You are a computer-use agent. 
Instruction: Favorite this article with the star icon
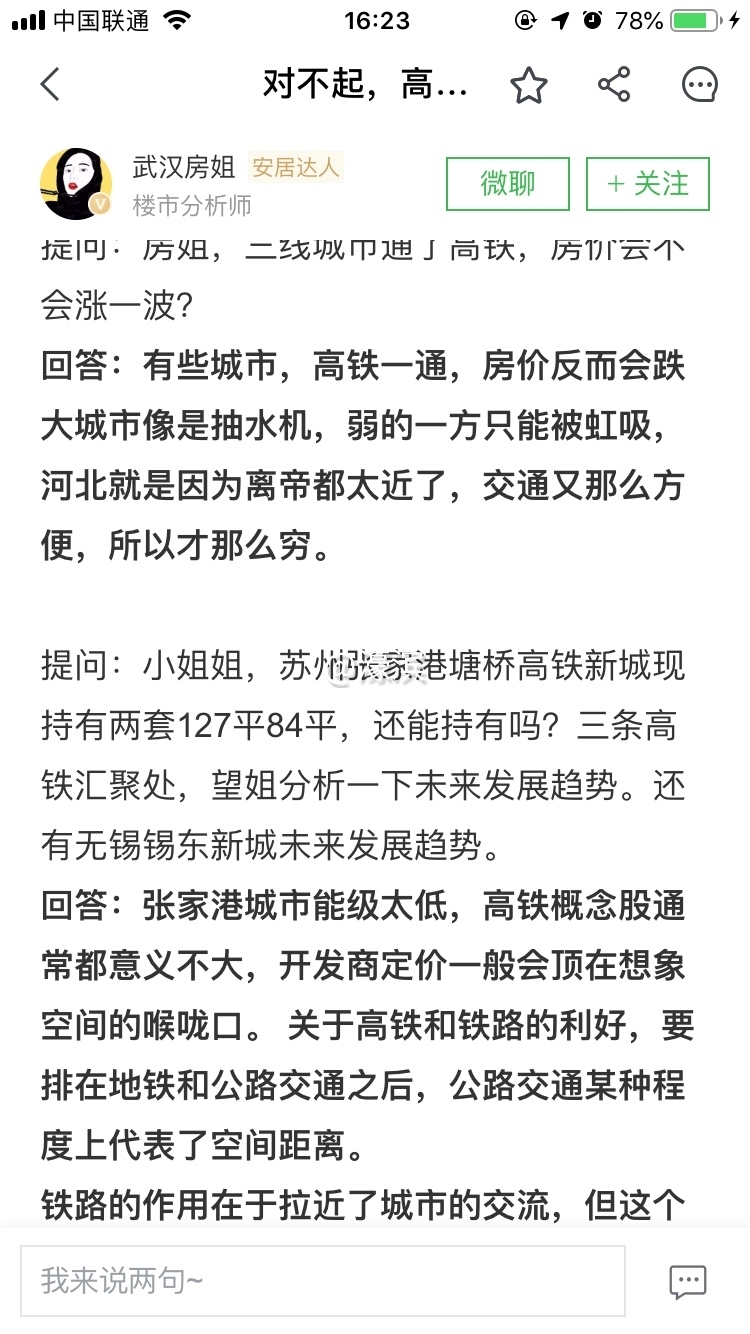click(529, 86)
